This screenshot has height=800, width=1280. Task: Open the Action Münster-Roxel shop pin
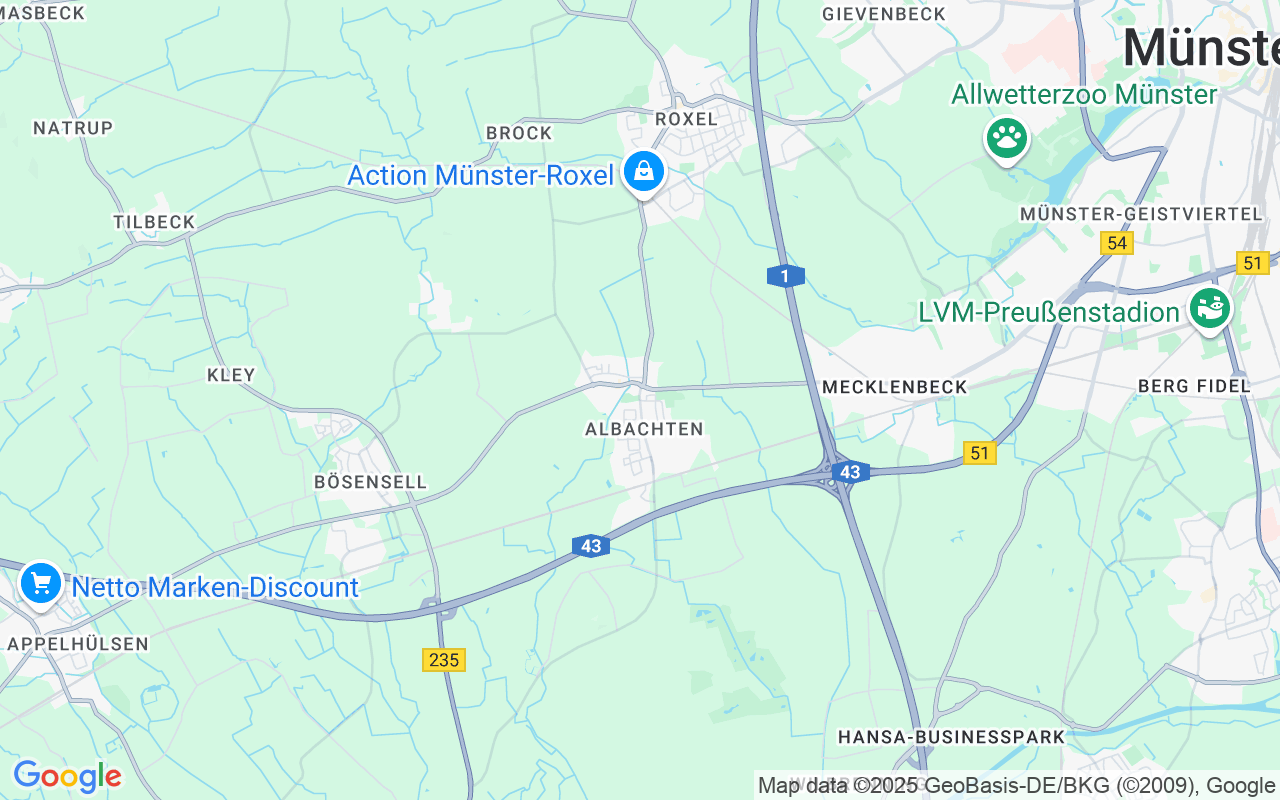coord(644,173)
